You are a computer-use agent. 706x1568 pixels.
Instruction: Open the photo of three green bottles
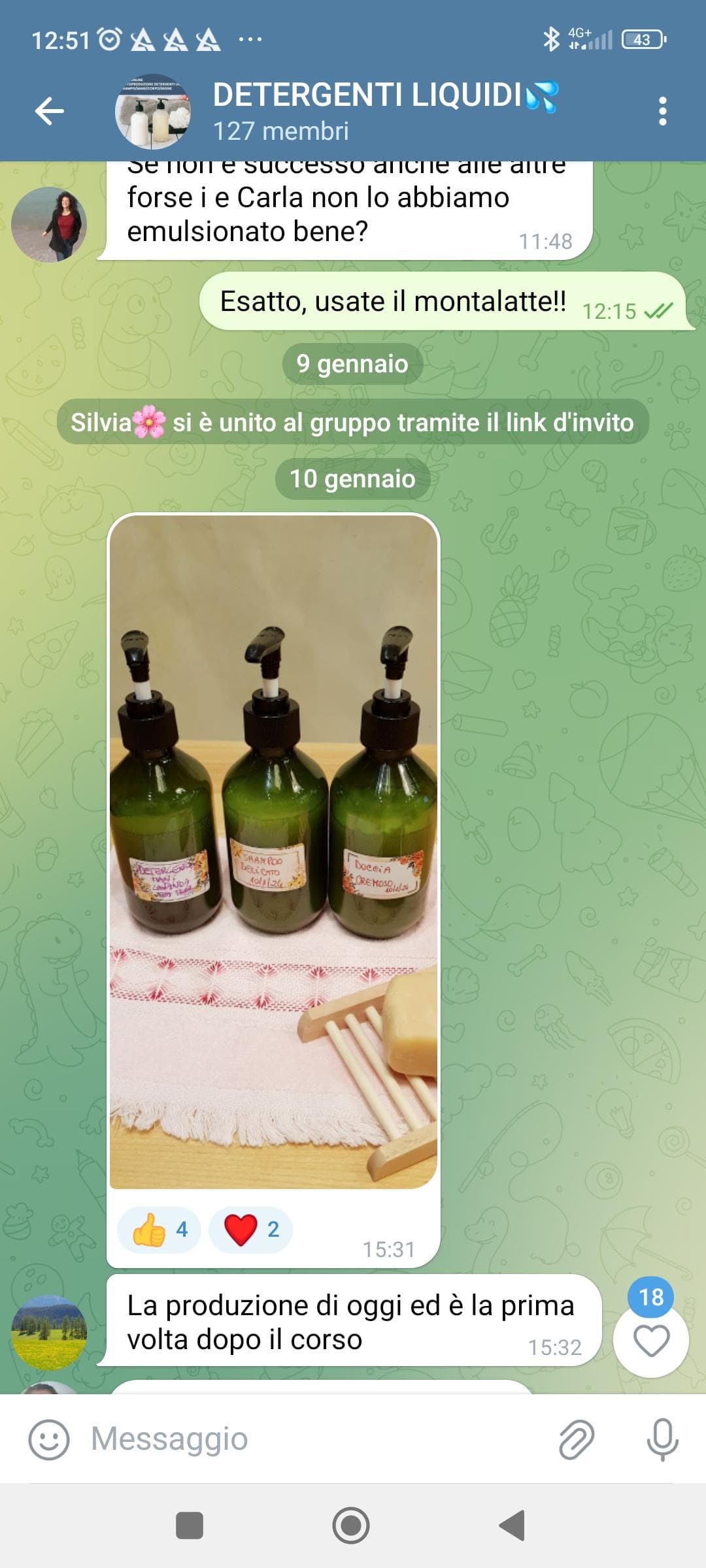273,851
